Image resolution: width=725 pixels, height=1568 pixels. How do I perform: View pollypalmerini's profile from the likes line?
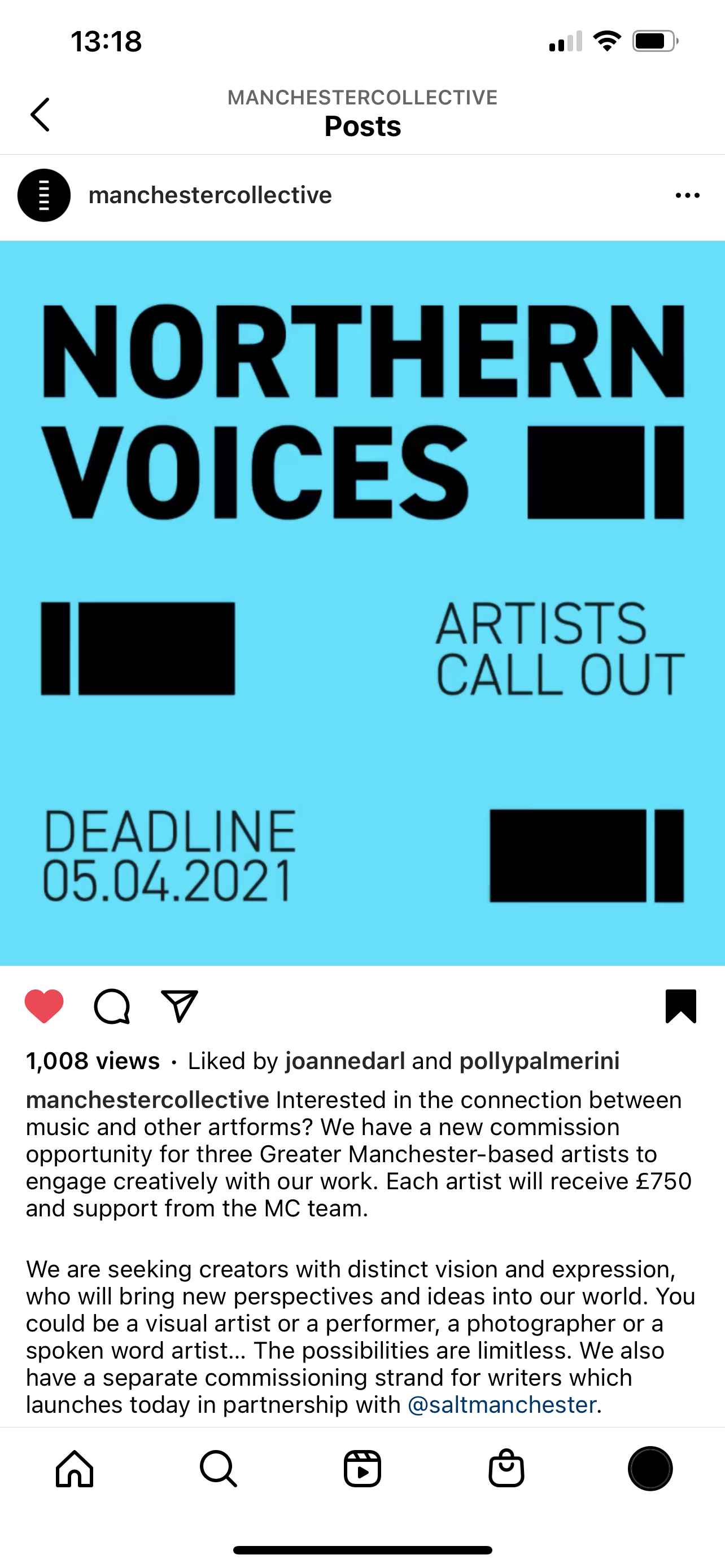[x=539, y=1061]
